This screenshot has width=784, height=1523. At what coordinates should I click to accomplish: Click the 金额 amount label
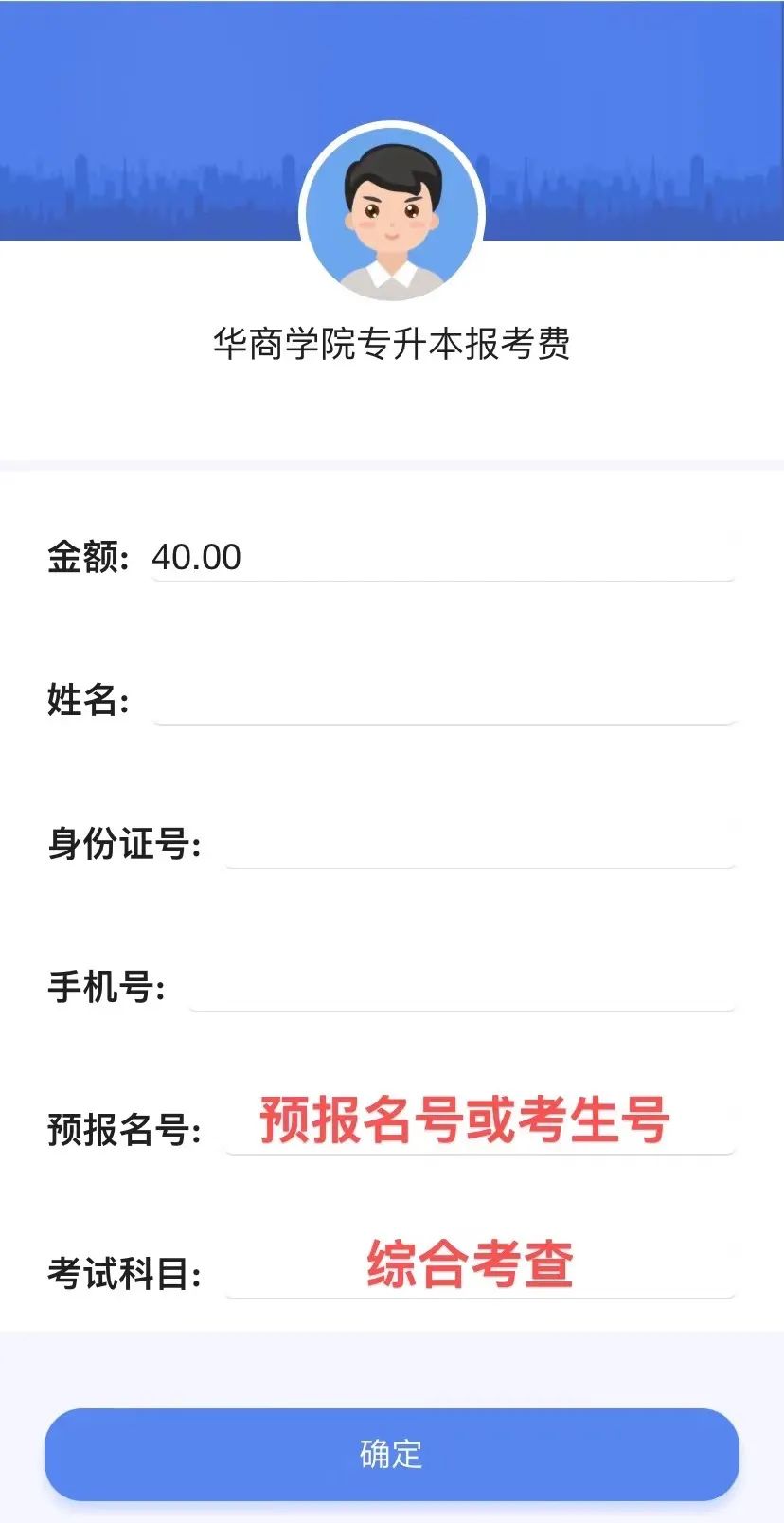tap(90, 558)
